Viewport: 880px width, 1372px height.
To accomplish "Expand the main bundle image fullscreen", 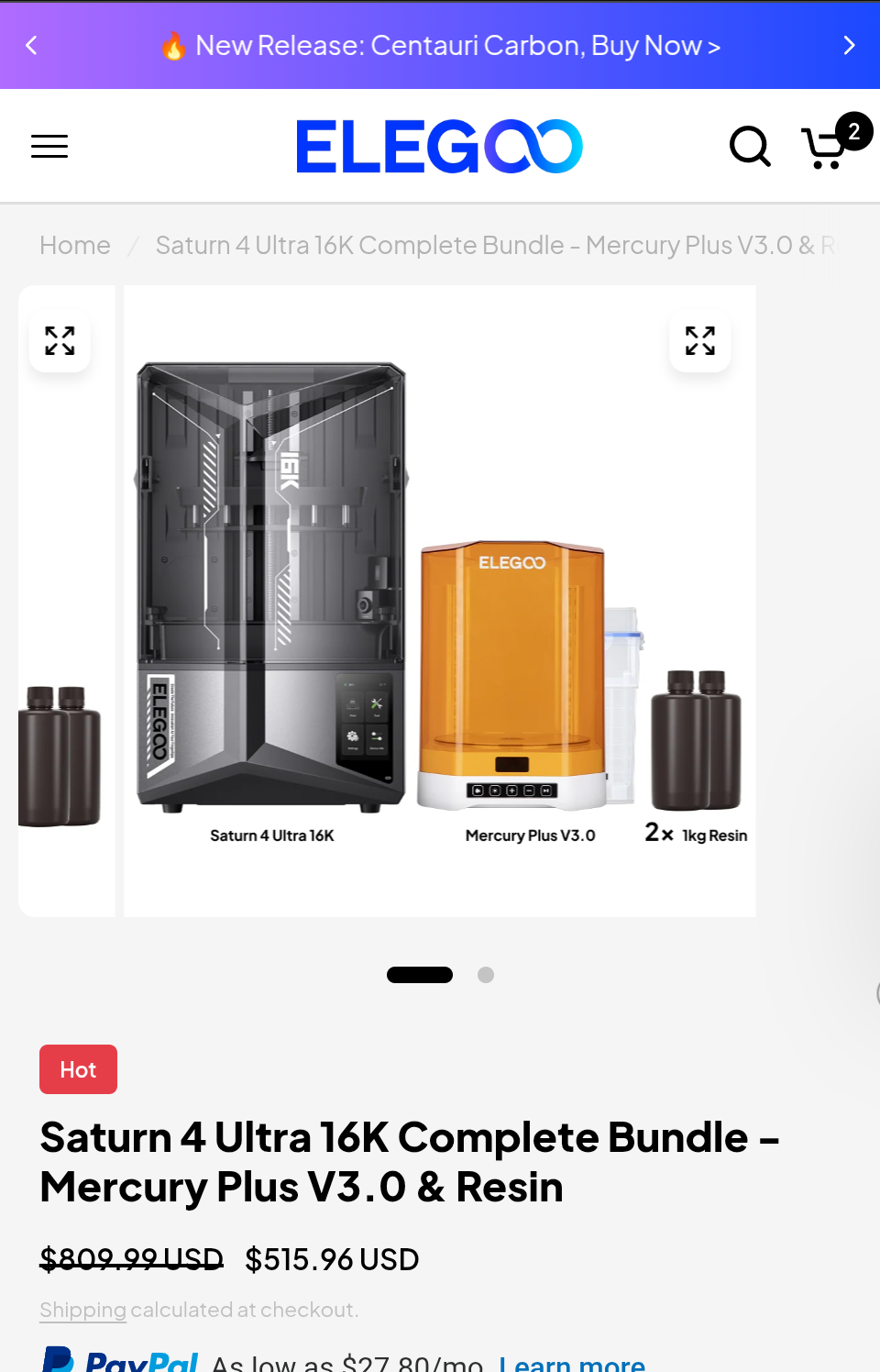I will [x=699, y=341].
